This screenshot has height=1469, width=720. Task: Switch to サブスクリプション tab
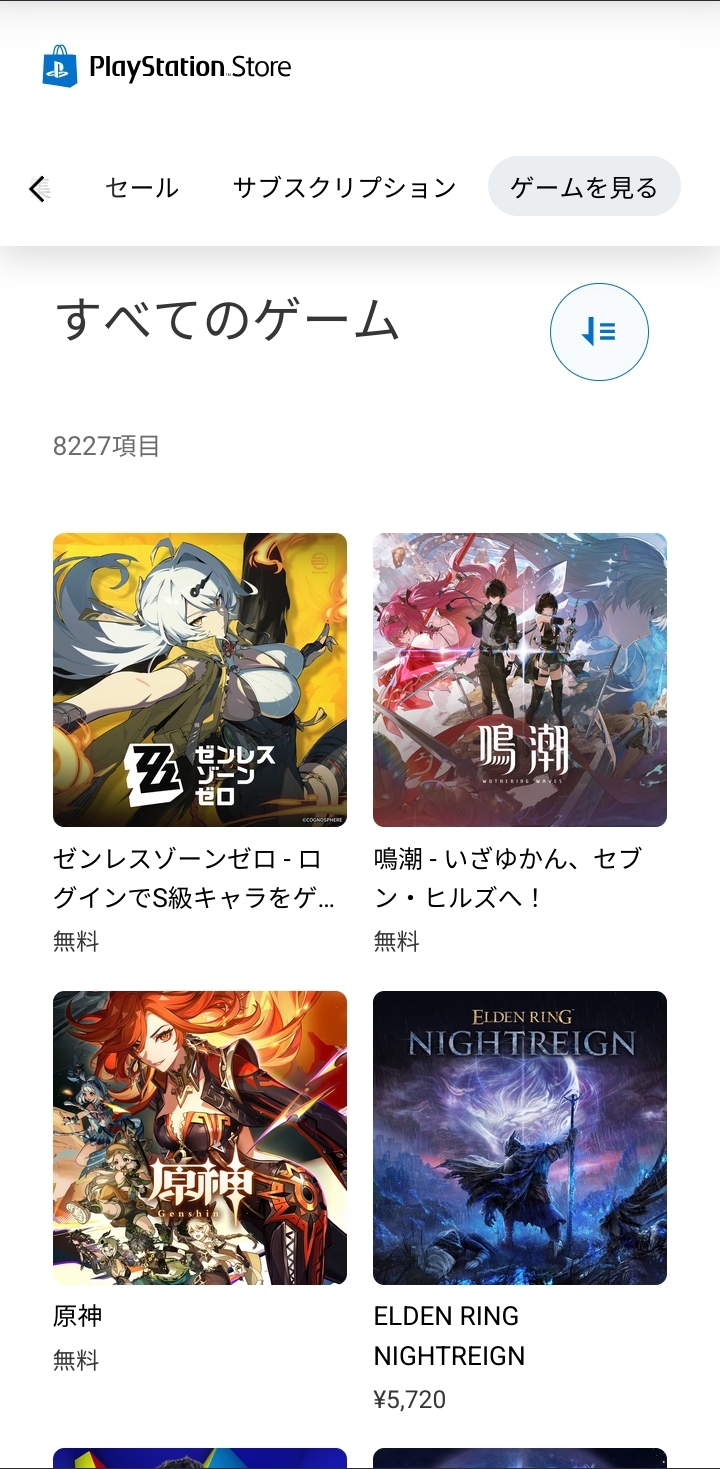point(344,188)
